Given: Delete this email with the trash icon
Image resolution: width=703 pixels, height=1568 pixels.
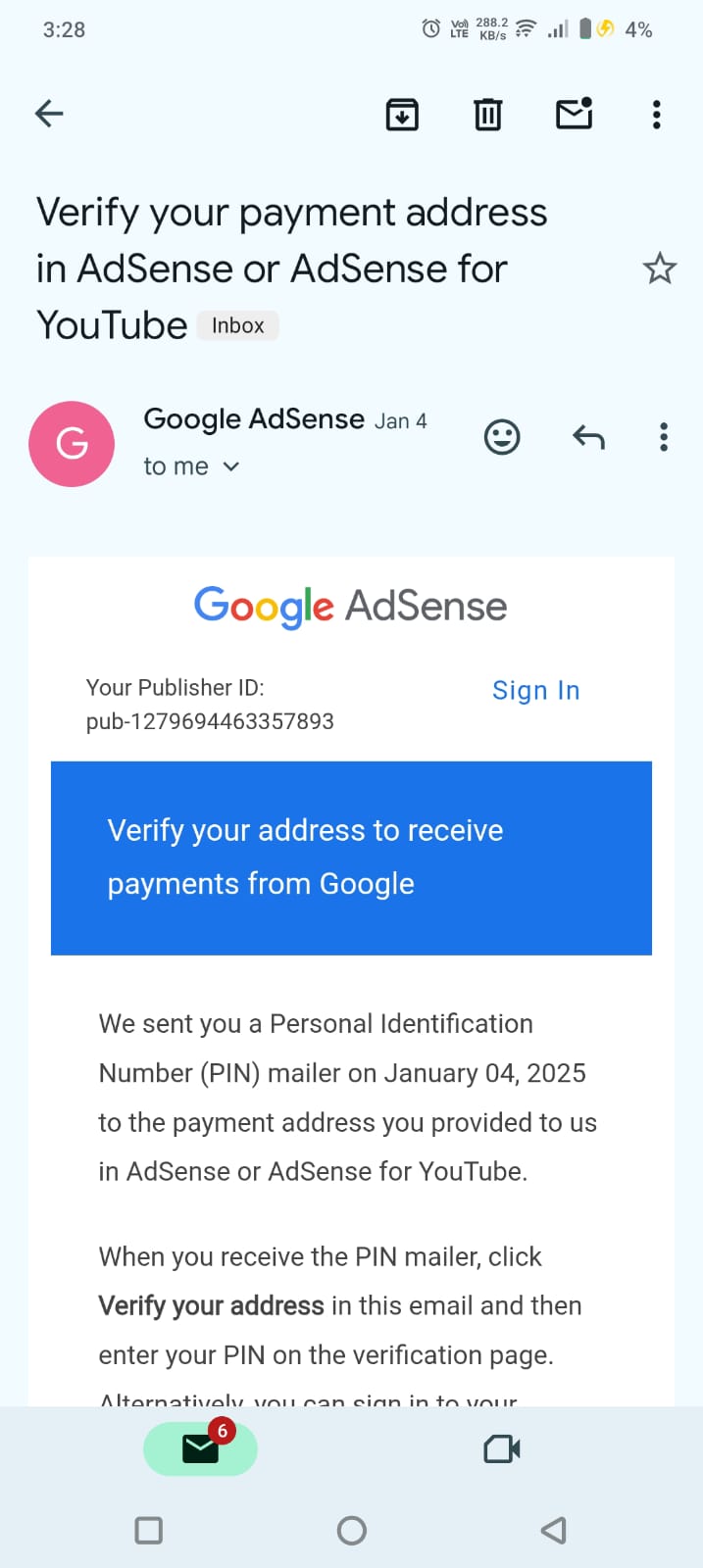Looking at the screenshot, I should pos(487,115).
